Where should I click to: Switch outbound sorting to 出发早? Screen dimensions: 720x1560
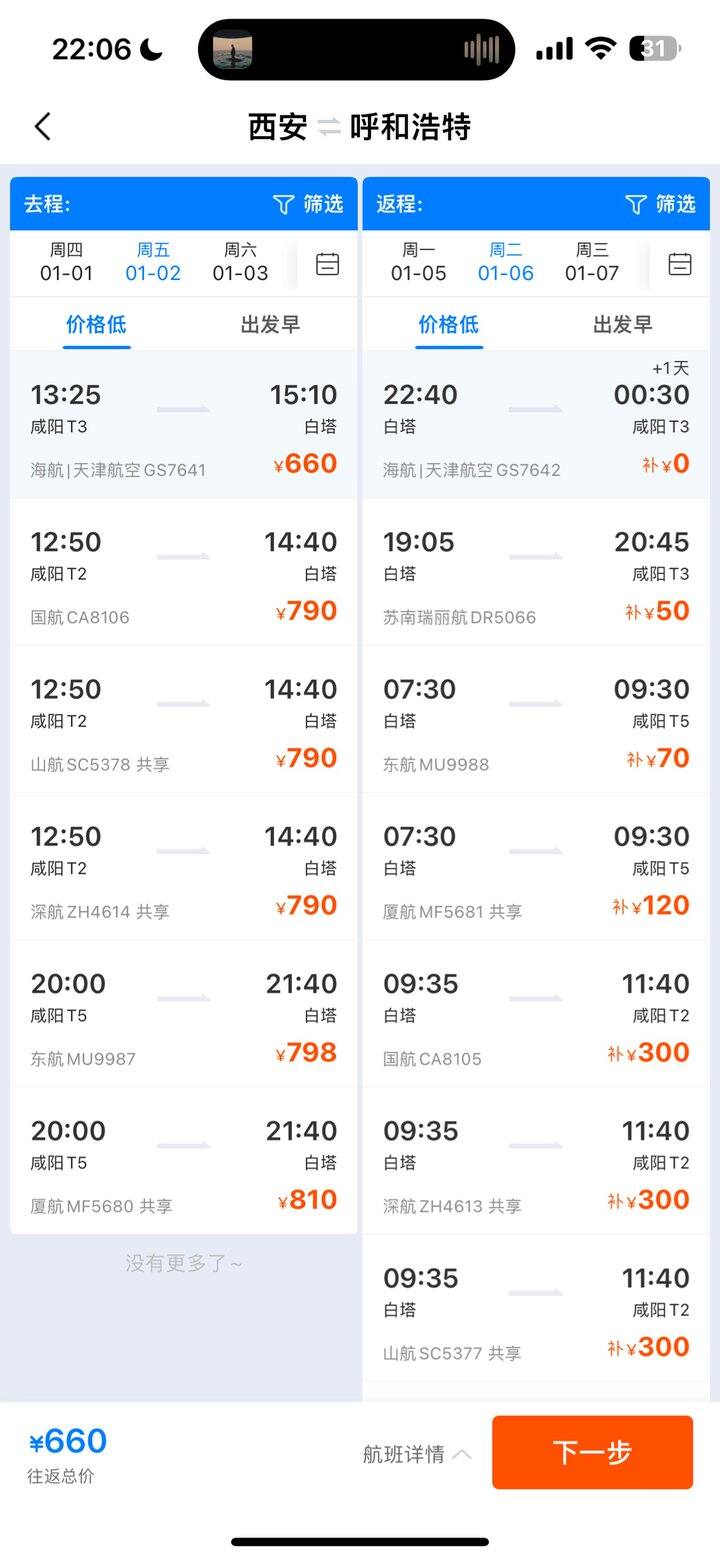[x=270, y=323]
